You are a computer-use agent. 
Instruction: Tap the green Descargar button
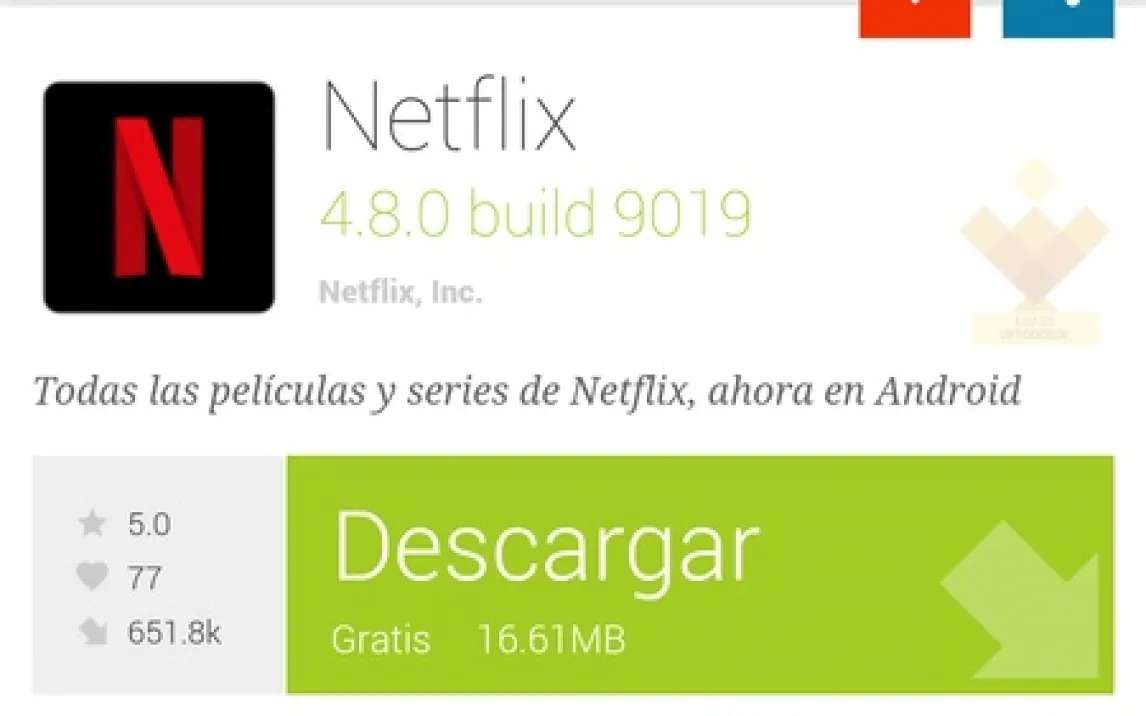point(699,574)
